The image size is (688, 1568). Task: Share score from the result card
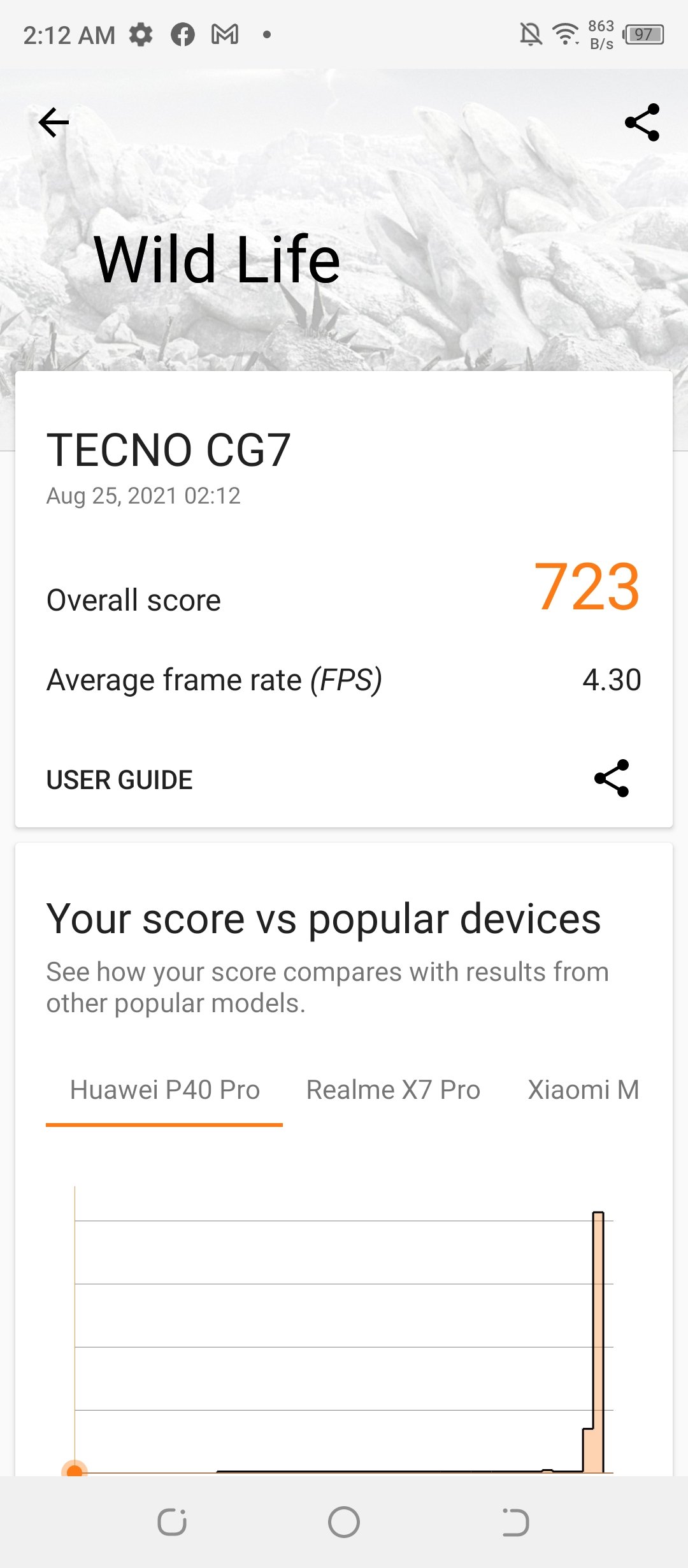[x=611, y=778]
